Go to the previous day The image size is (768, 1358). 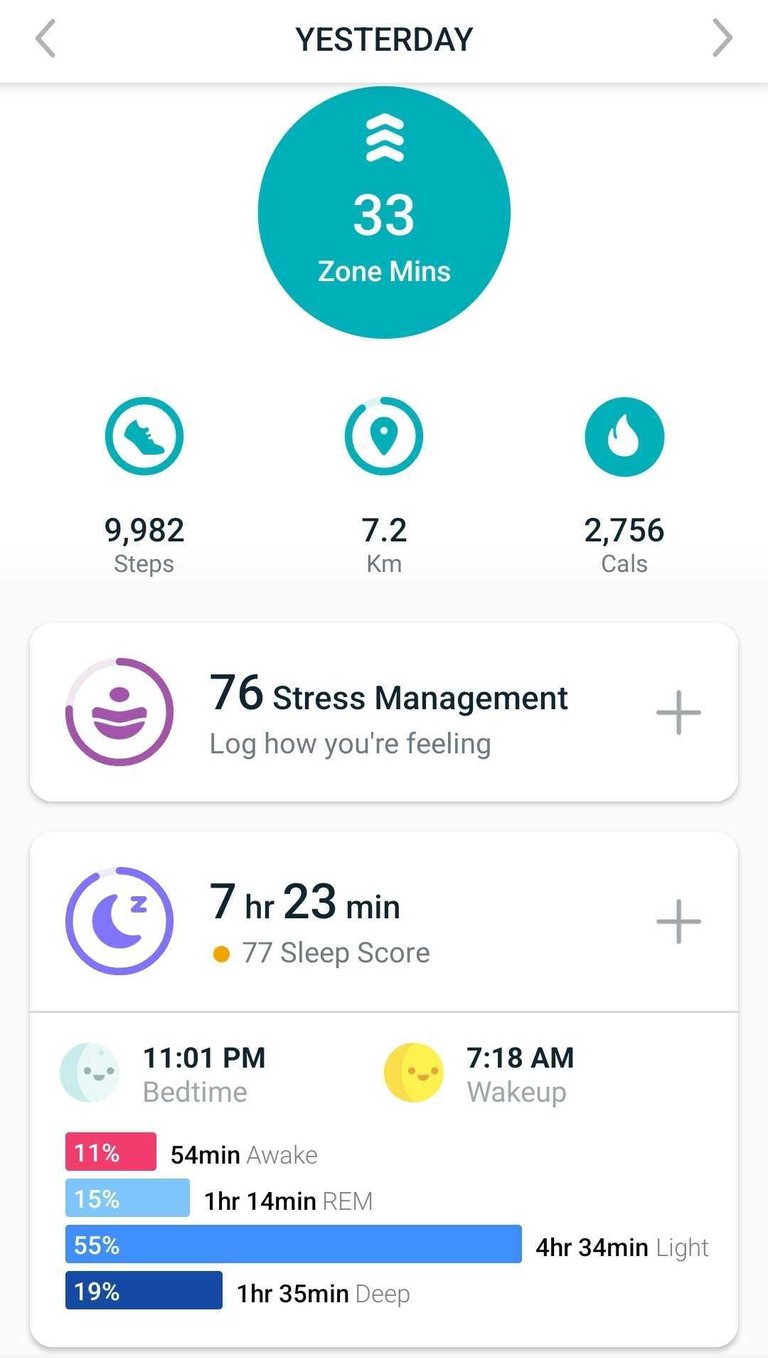coord(45,40)
